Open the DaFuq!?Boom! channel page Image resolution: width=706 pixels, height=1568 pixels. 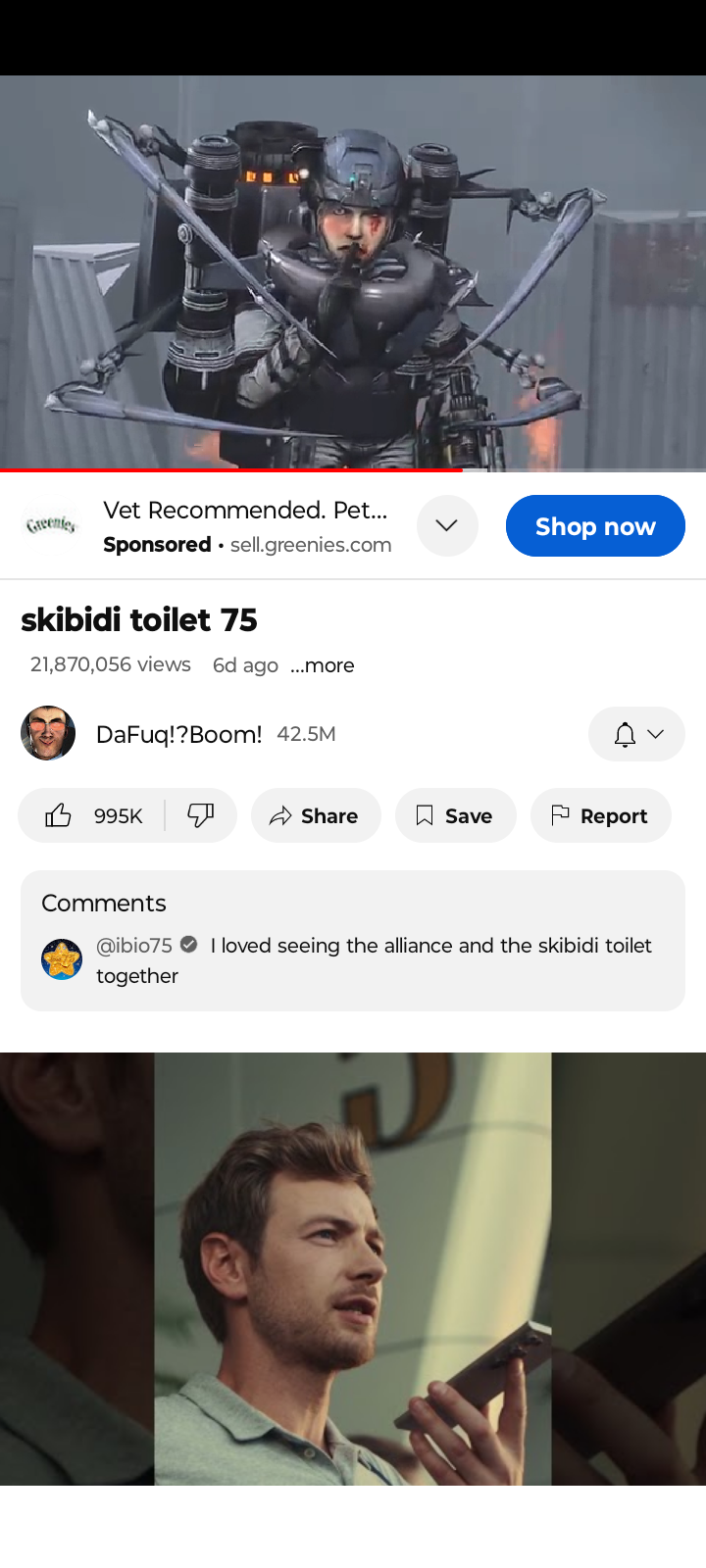(x=178, y=734)
